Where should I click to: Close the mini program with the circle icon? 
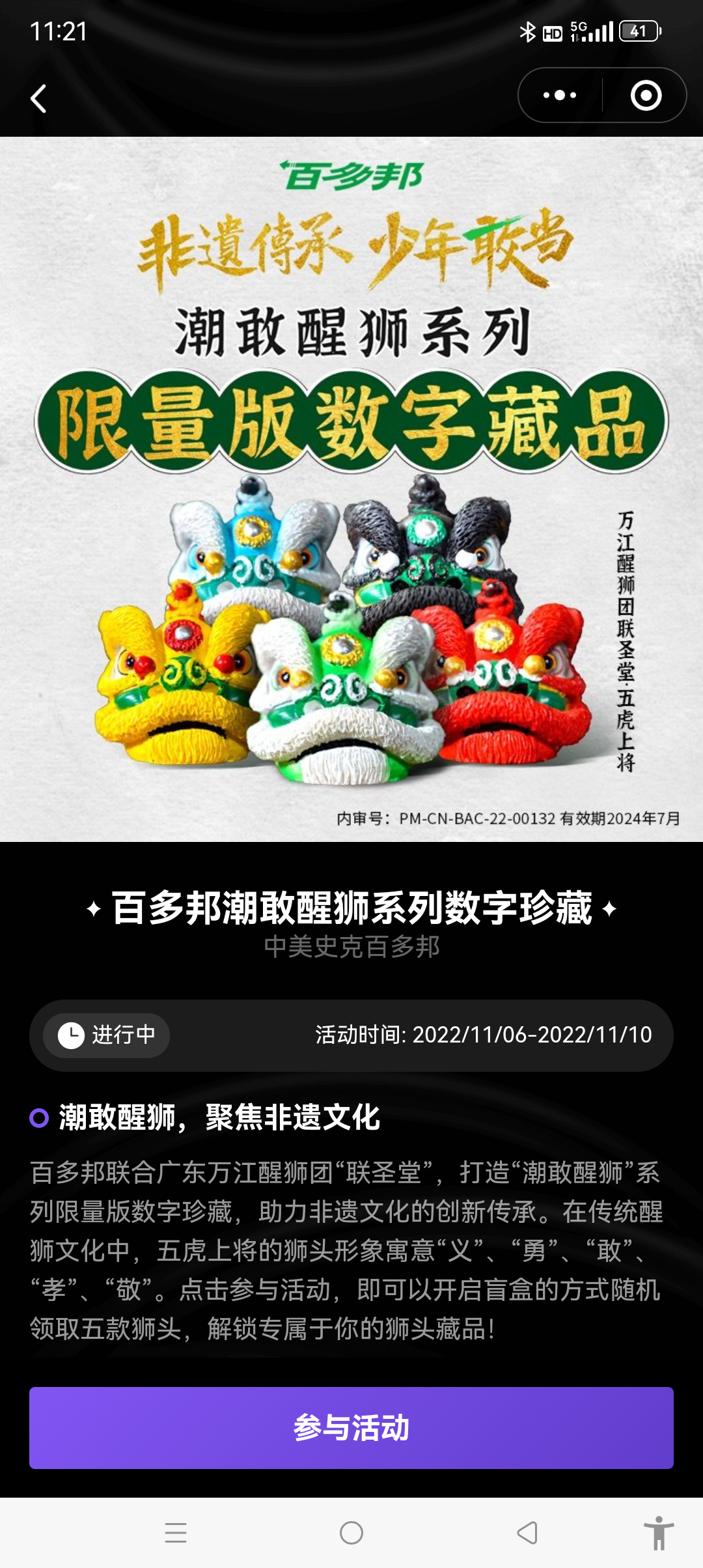click(646, 96)
